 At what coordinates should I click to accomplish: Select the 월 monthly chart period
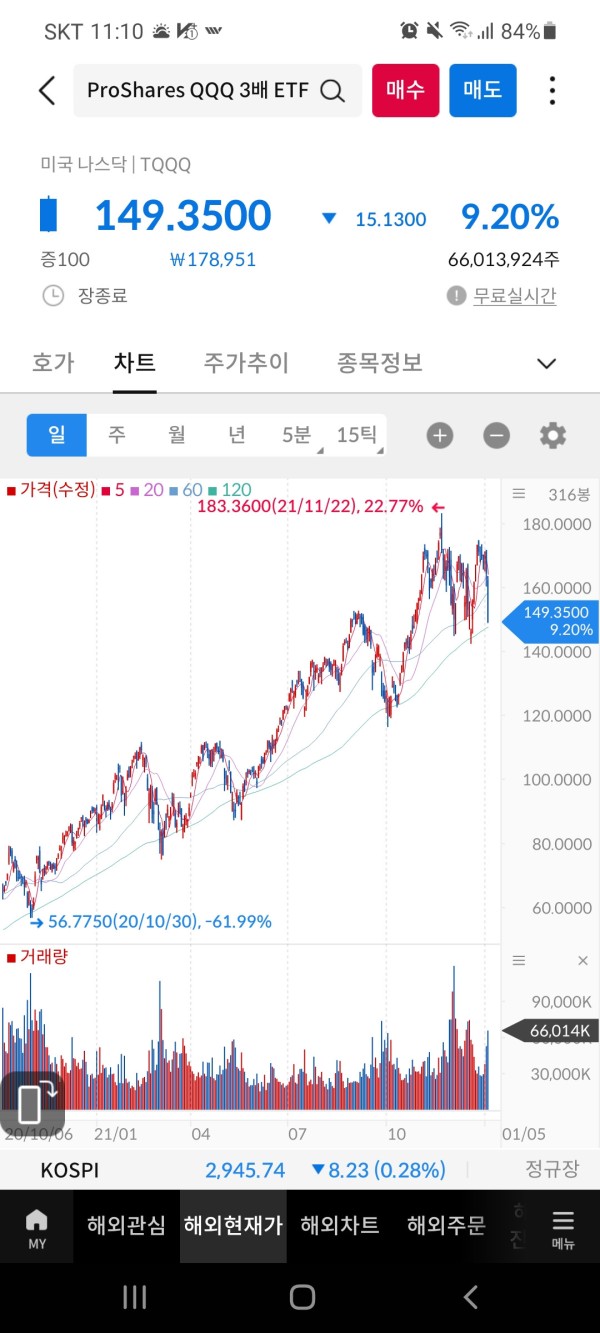(177, 435)
